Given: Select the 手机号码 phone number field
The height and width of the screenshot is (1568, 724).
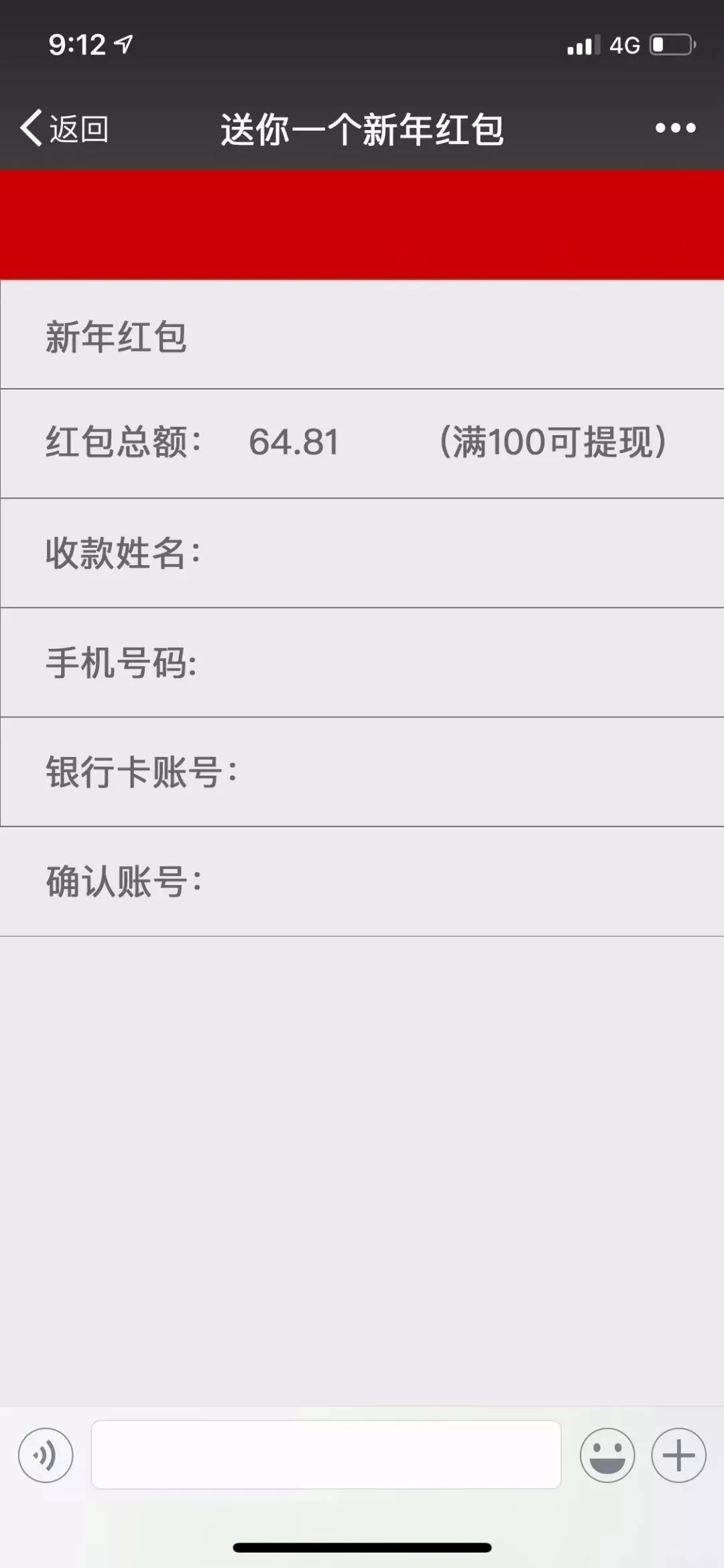Looking at the screenshot, I should pos(362,663).
